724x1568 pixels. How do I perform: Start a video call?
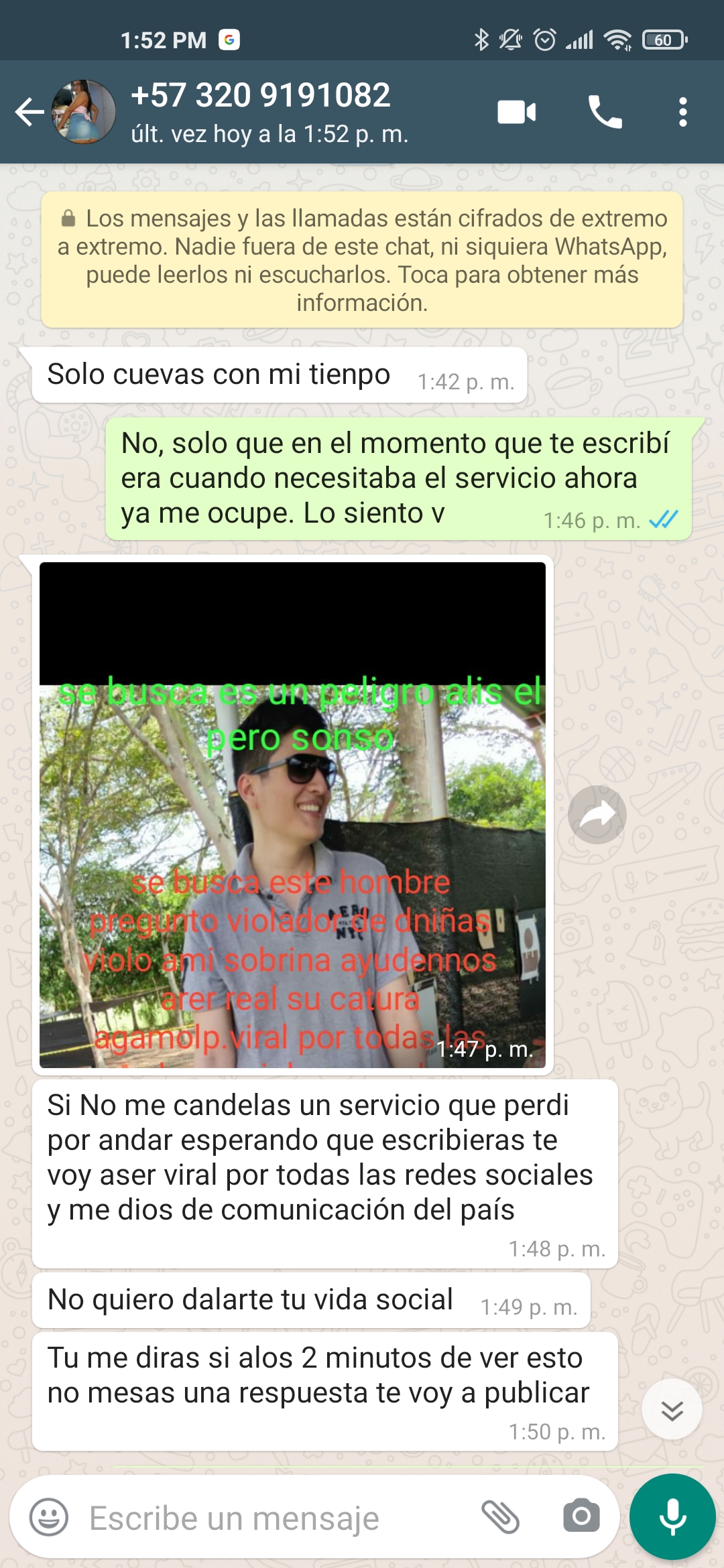(x=516, y=112)
